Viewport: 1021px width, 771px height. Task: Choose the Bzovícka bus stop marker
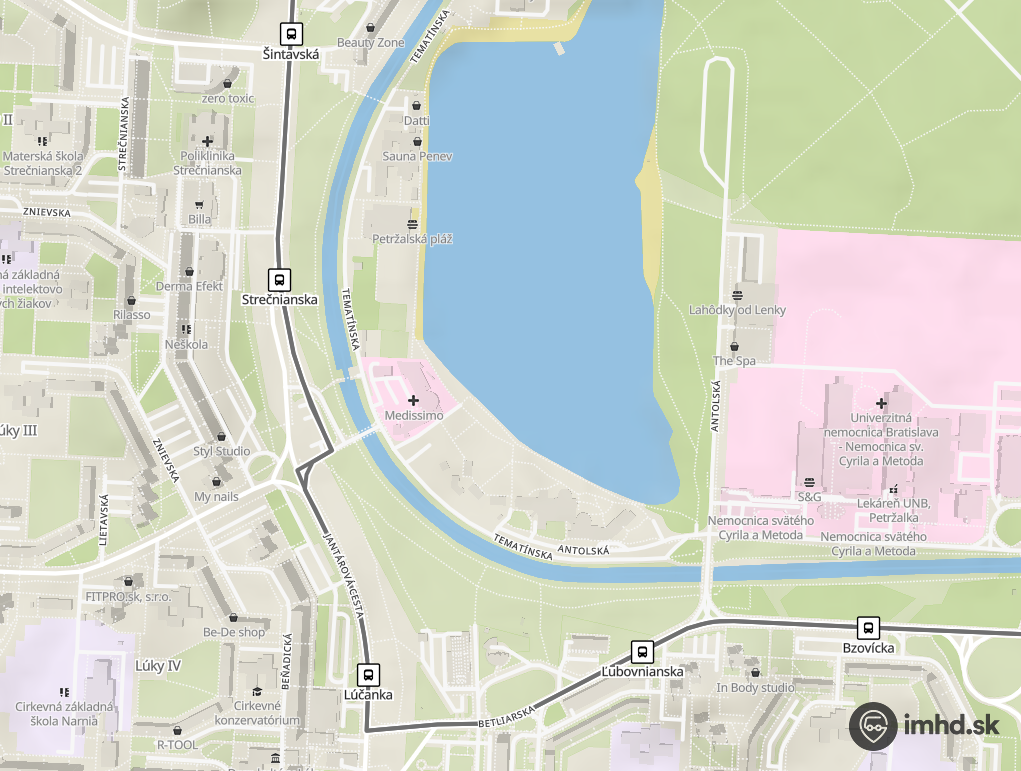tap(868, 628)
